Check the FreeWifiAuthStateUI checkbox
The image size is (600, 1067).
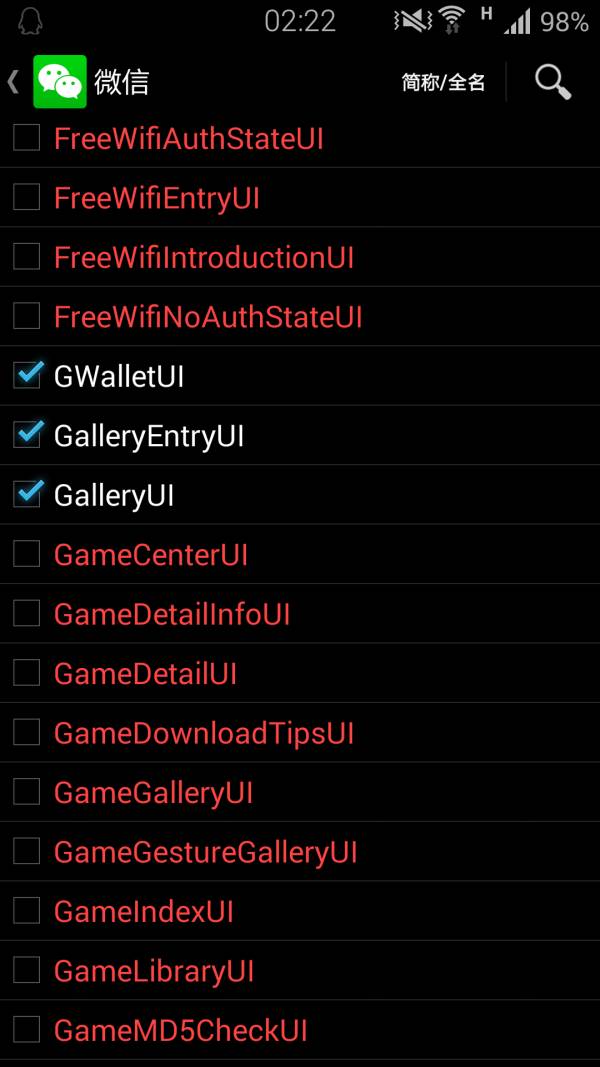pos(27,138)
